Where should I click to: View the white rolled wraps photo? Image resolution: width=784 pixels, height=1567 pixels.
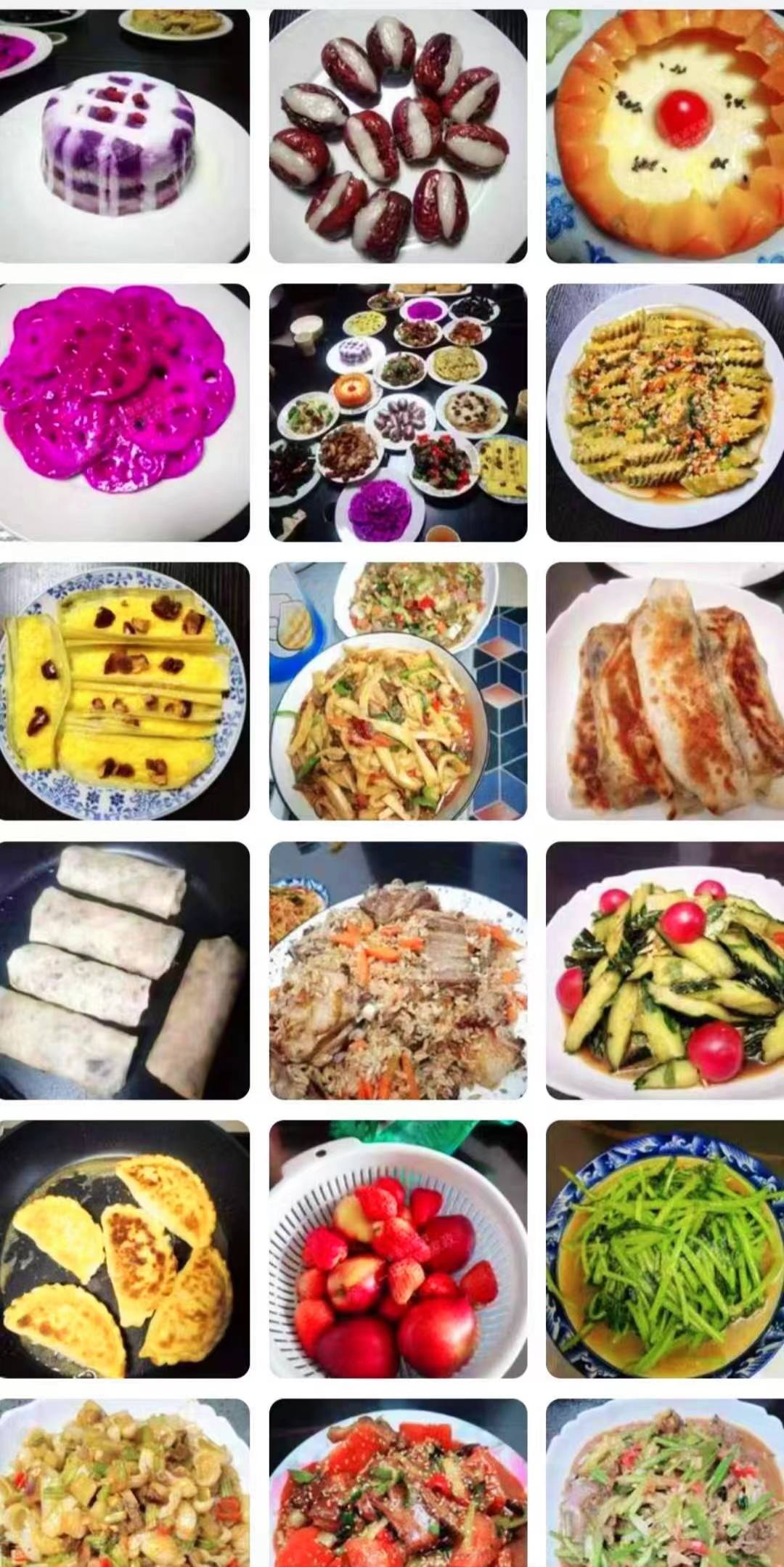[124, 970]
